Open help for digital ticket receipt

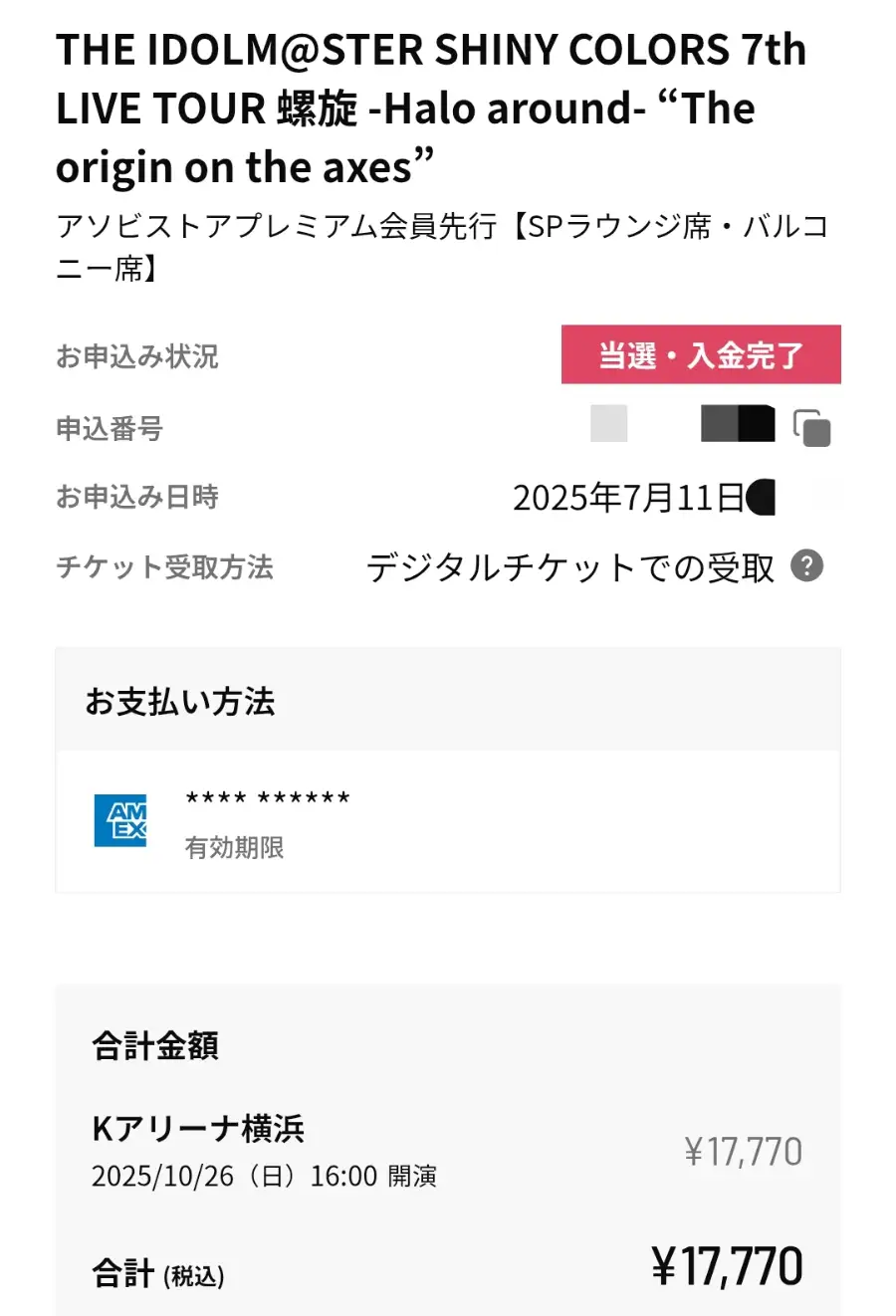807,566
